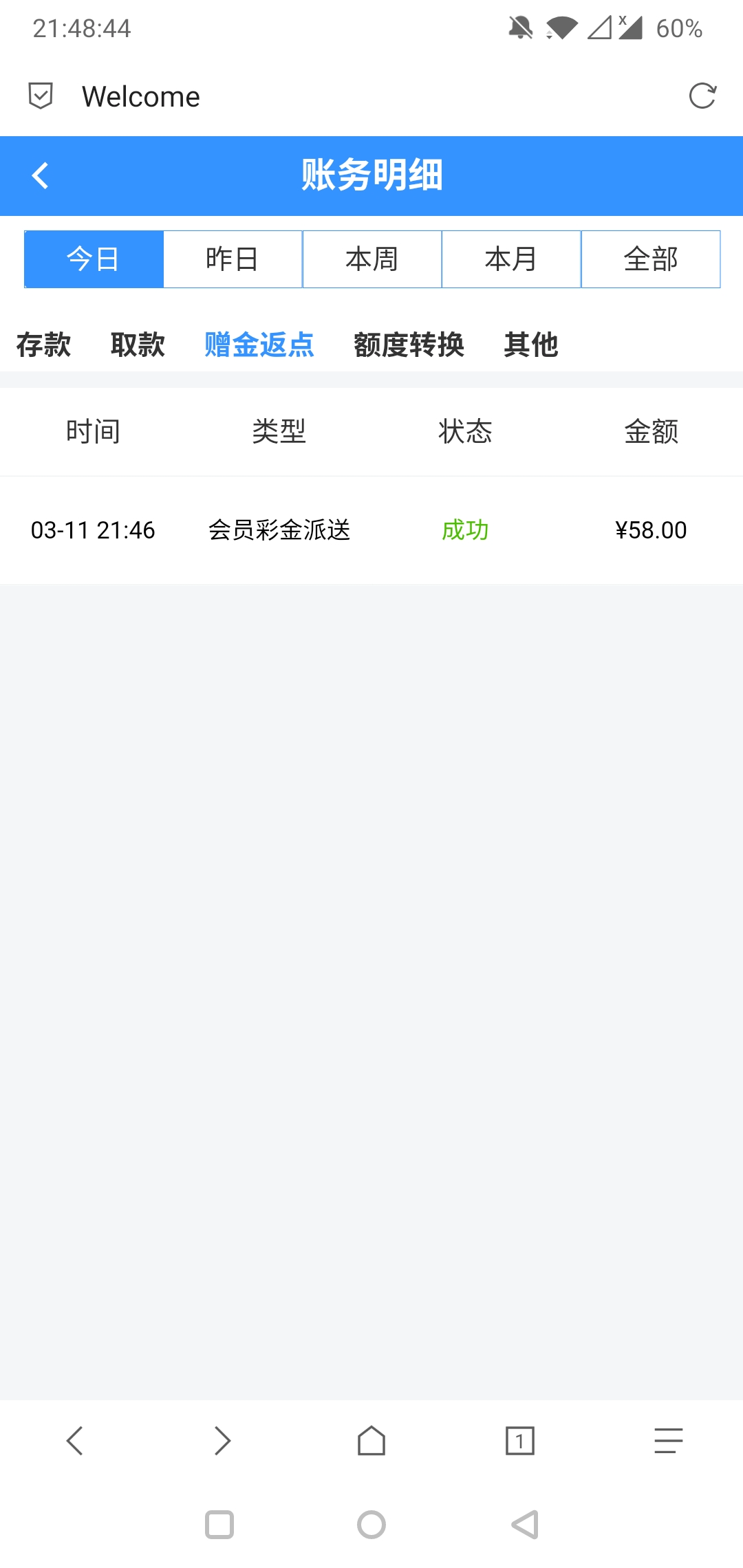Select the 赠金返点 category
Viewport: 743px width, 1568px height.
pyautogui.click(x=259, y=345)
